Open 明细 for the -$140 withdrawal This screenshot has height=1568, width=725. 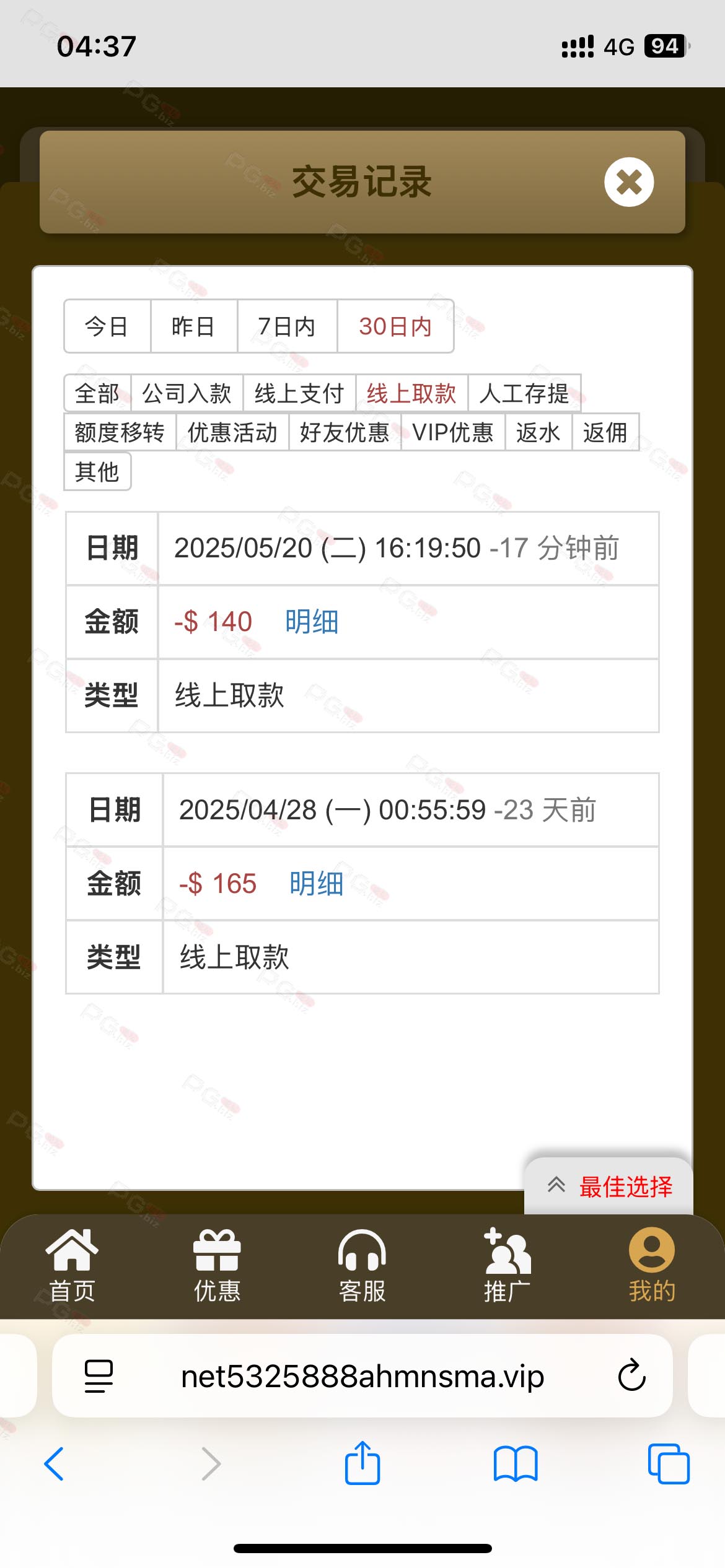click(x=312, y=621)
